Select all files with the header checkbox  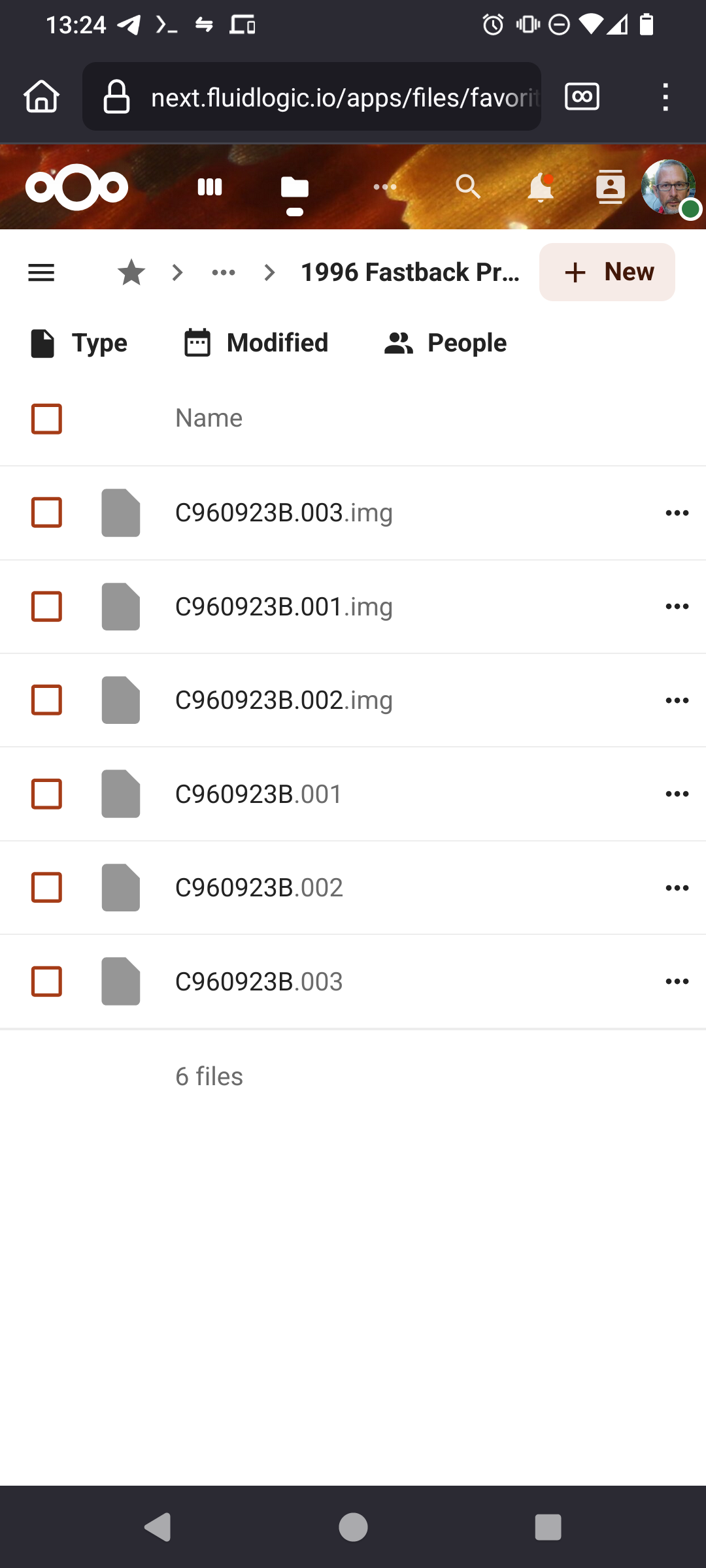(x=47, y=419)
